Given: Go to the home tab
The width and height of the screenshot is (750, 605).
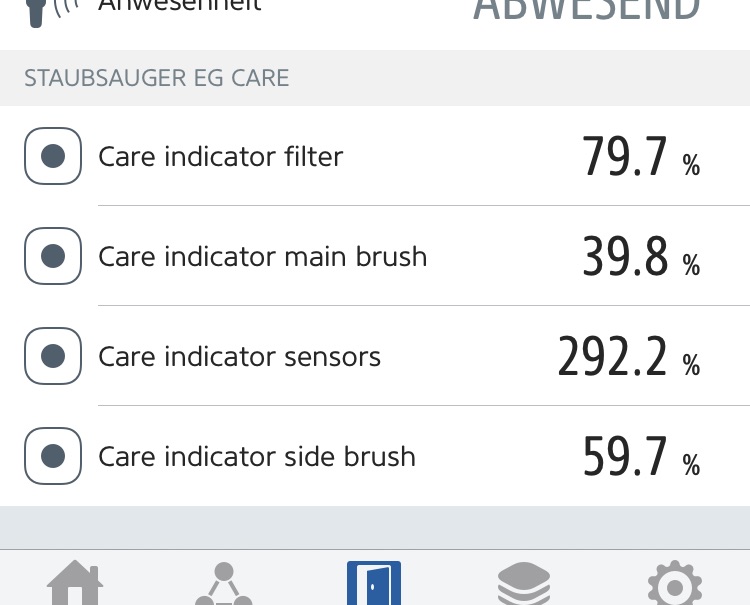Looking at the screenshot, I should pos(75,584).
